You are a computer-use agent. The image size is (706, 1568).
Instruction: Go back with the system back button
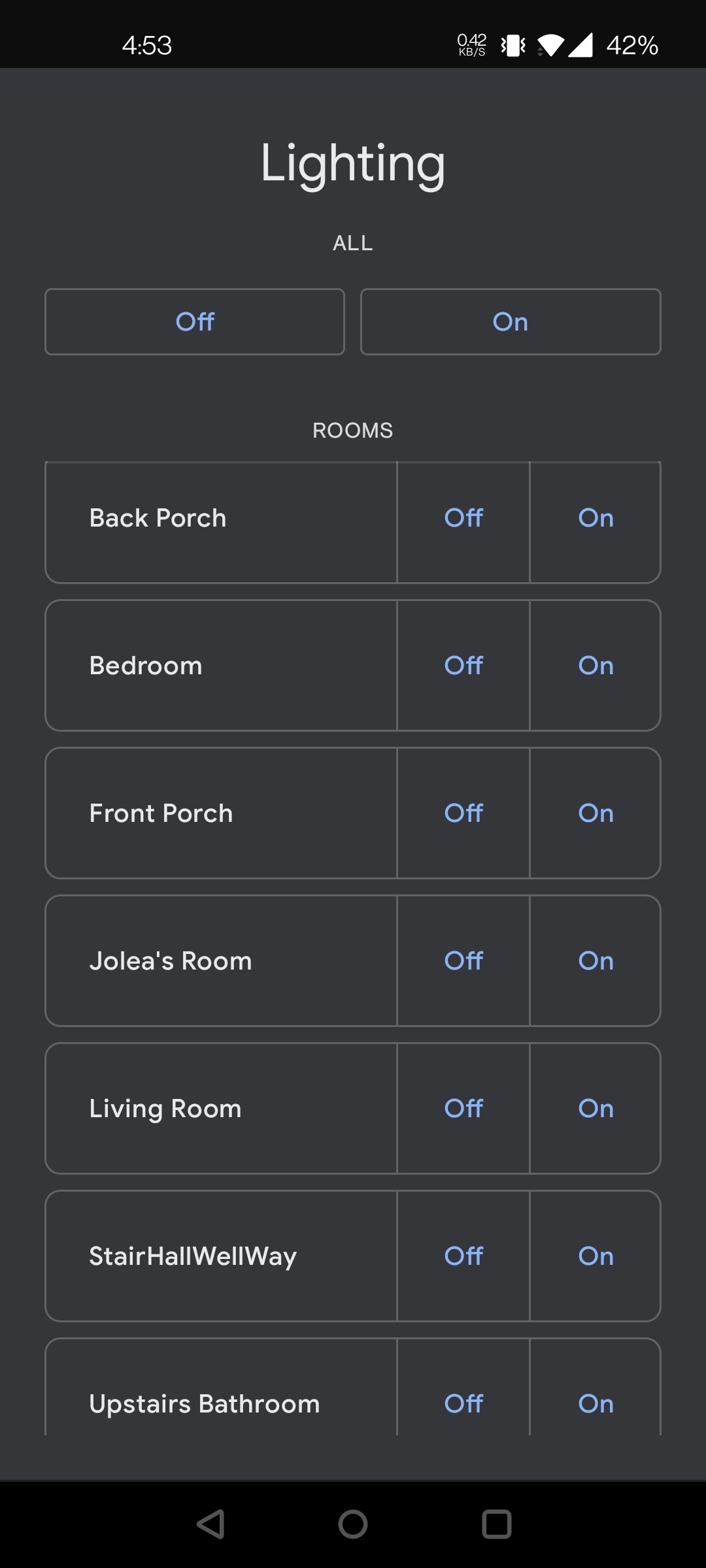tap(210, 1524)
